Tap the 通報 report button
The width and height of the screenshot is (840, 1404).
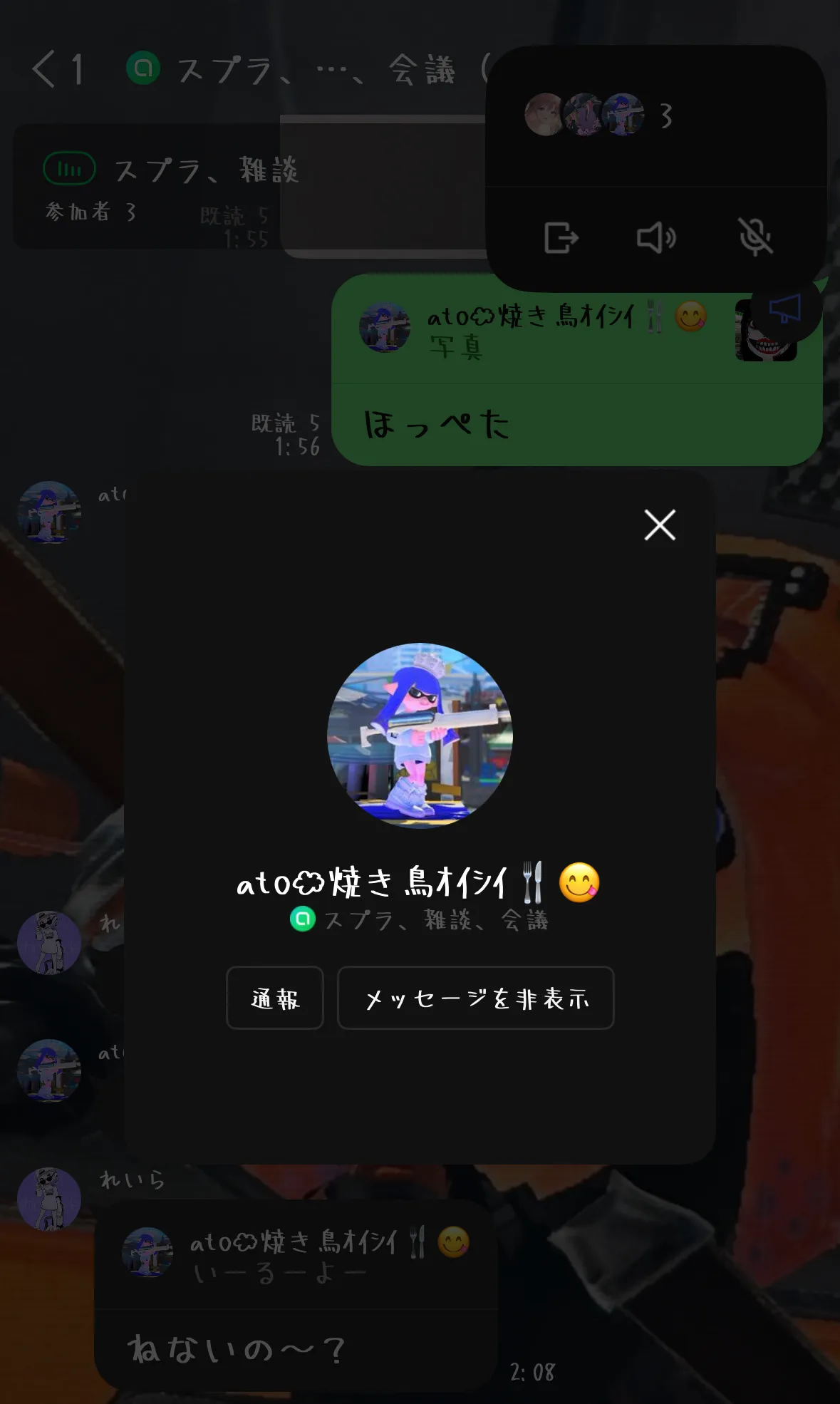click(x=275, y=998)
